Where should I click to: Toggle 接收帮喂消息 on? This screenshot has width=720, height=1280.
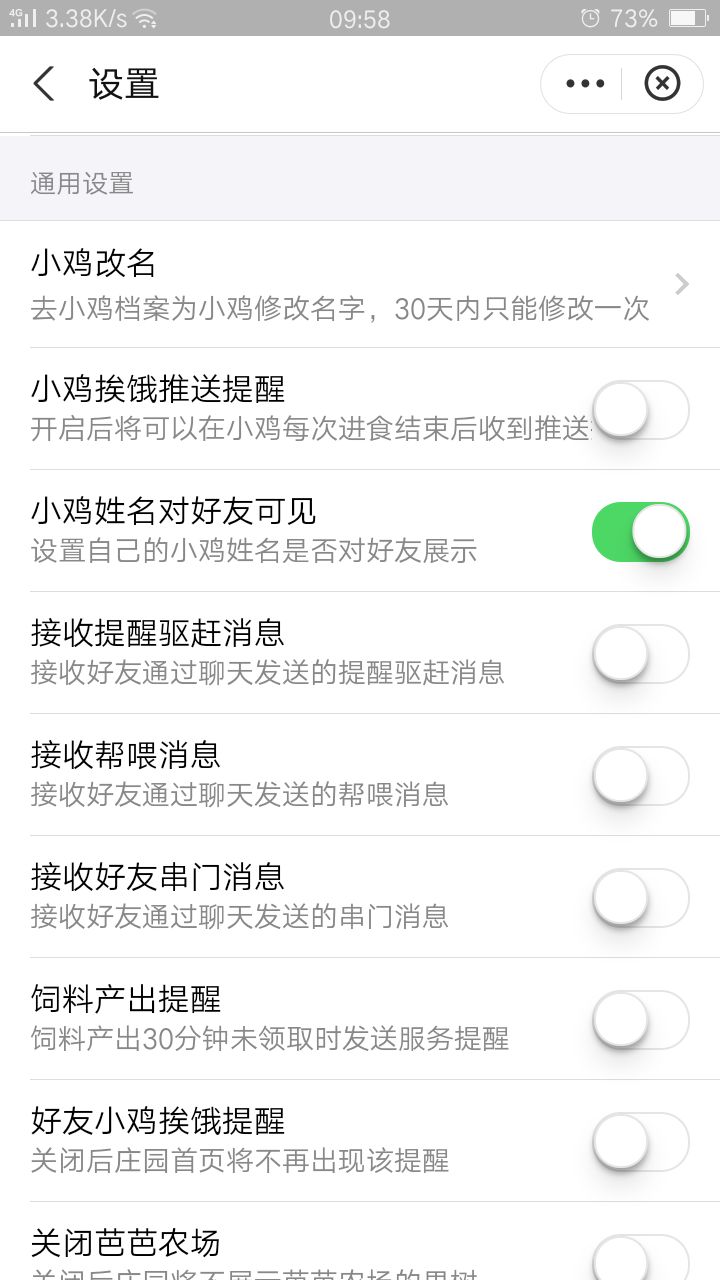pos(640,776)
